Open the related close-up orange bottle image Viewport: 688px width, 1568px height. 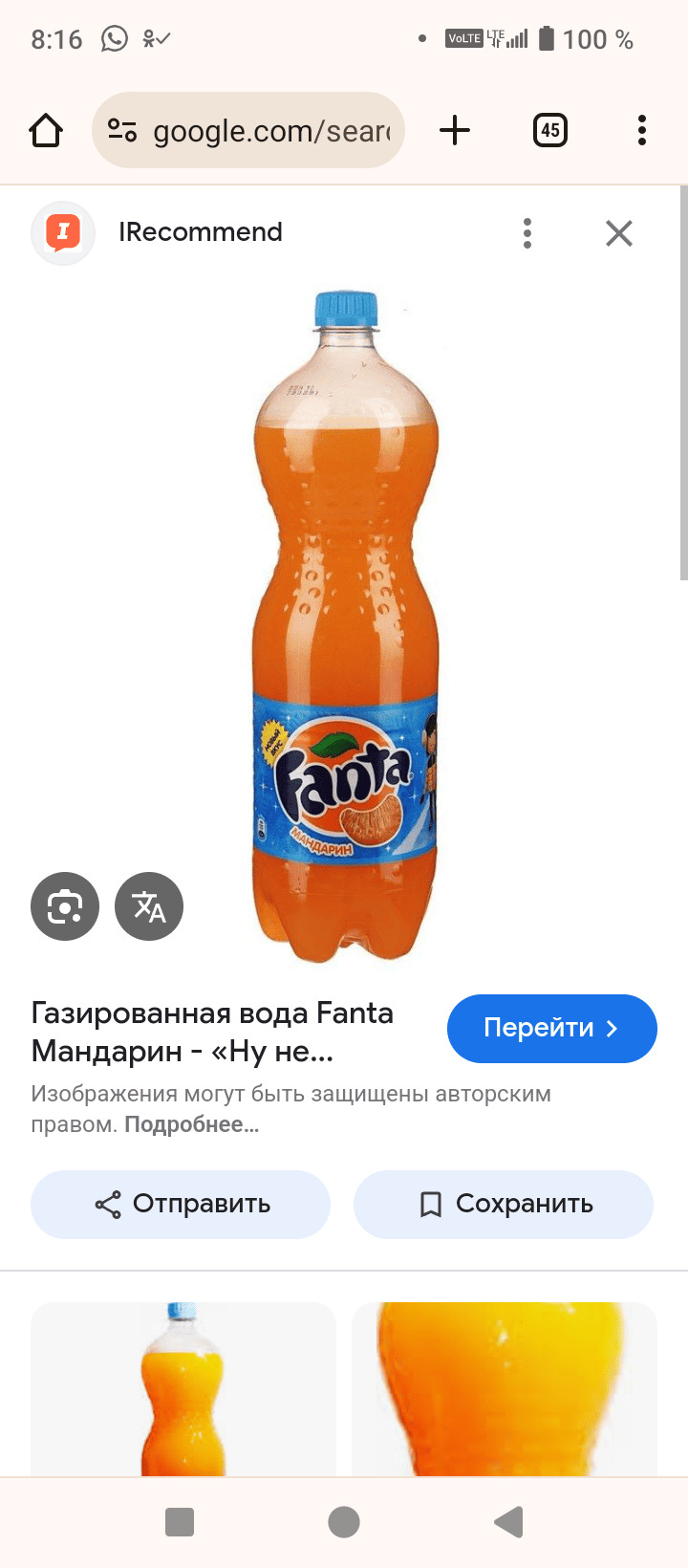click(x=505, y=1388)
